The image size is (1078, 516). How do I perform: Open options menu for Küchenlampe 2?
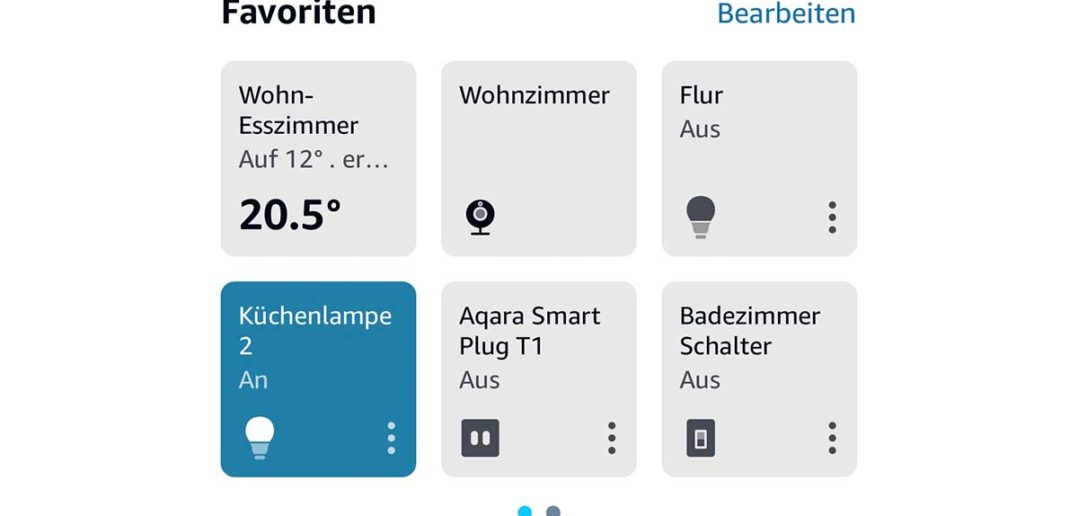391,438
